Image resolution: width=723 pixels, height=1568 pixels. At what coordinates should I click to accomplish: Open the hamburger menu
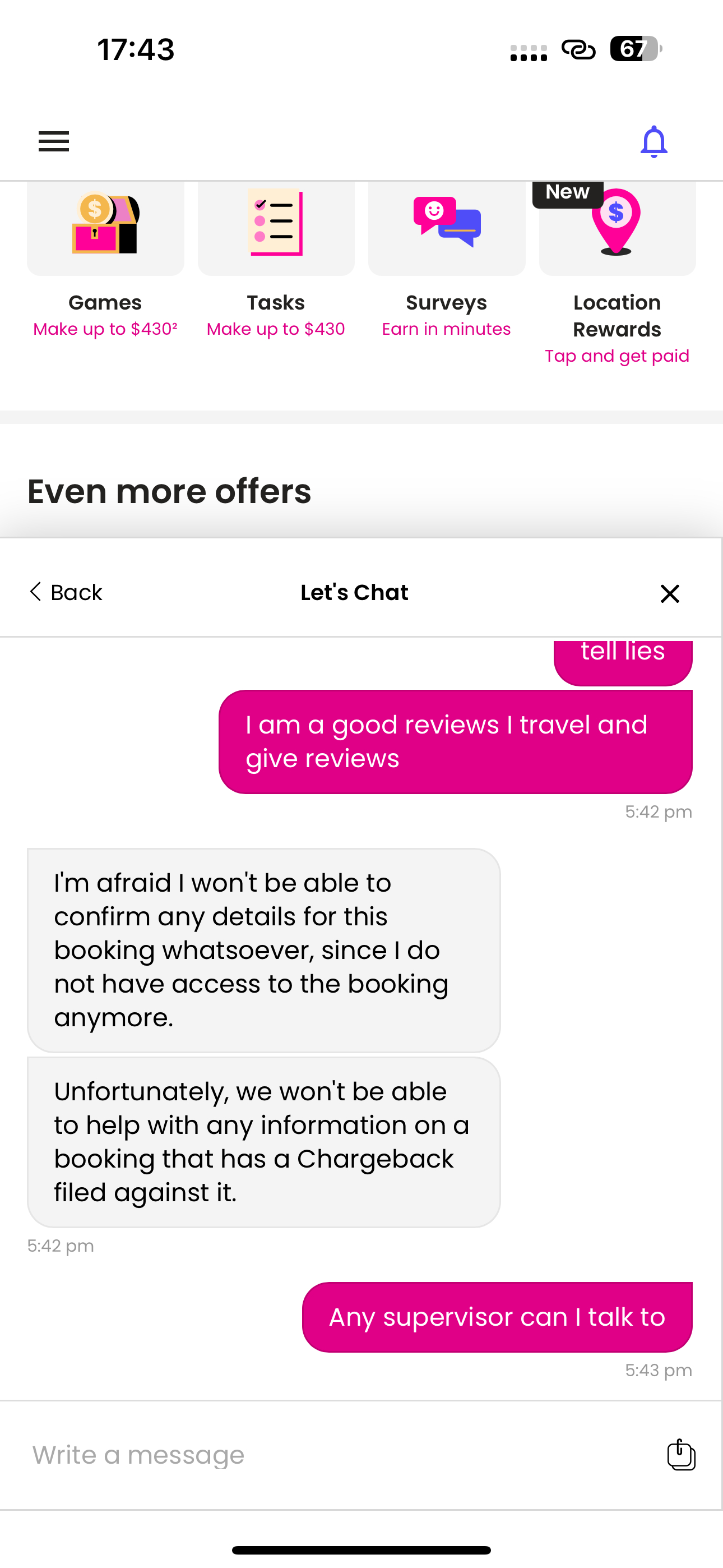coord(54,141)
